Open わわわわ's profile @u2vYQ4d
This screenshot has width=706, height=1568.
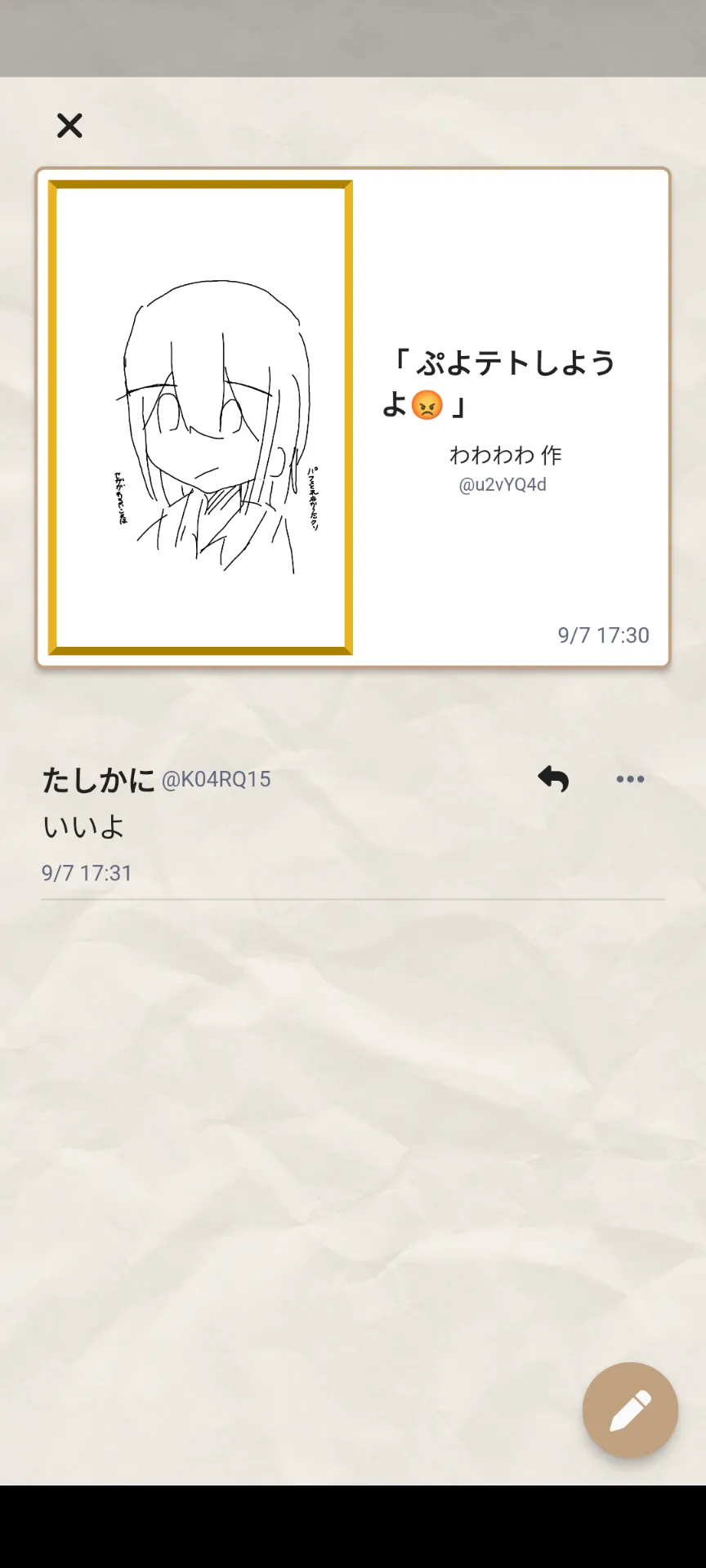tap(503, 484)
